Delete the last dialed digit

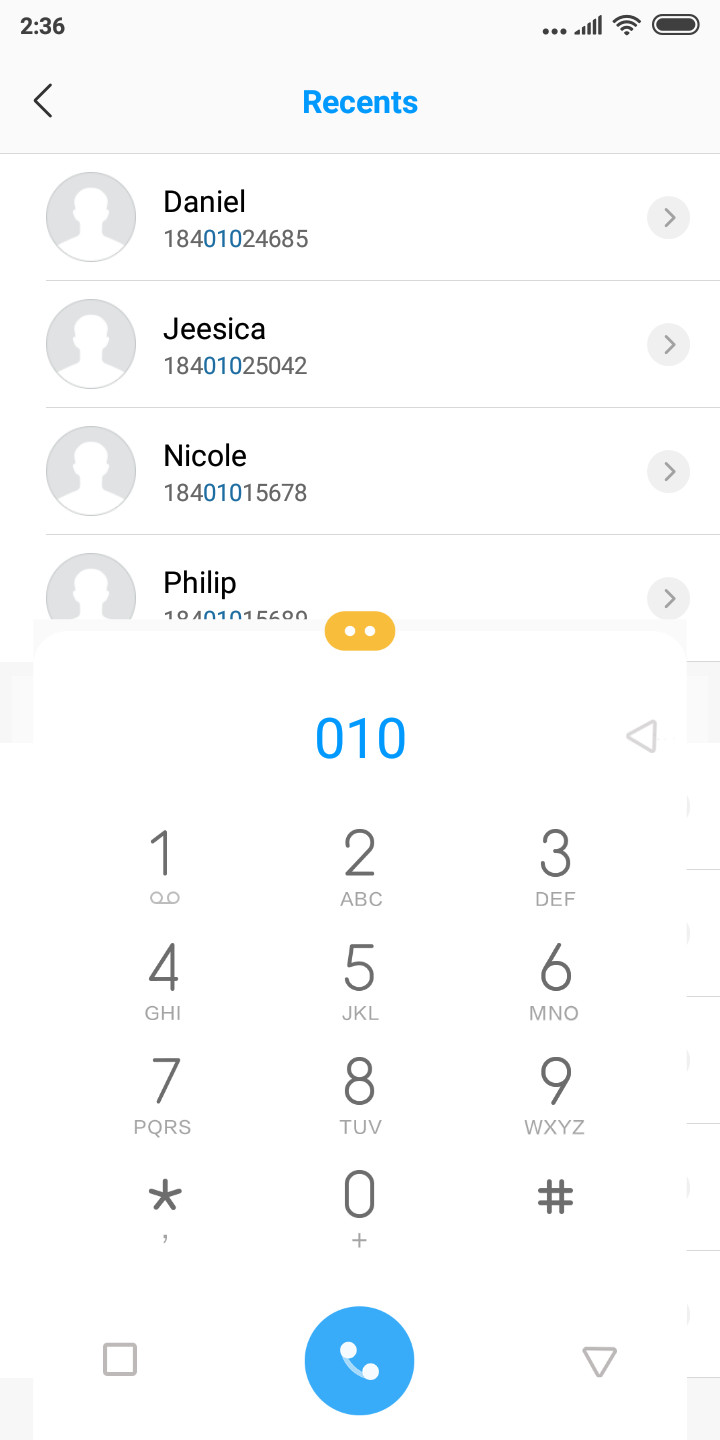tap(641, 737)
